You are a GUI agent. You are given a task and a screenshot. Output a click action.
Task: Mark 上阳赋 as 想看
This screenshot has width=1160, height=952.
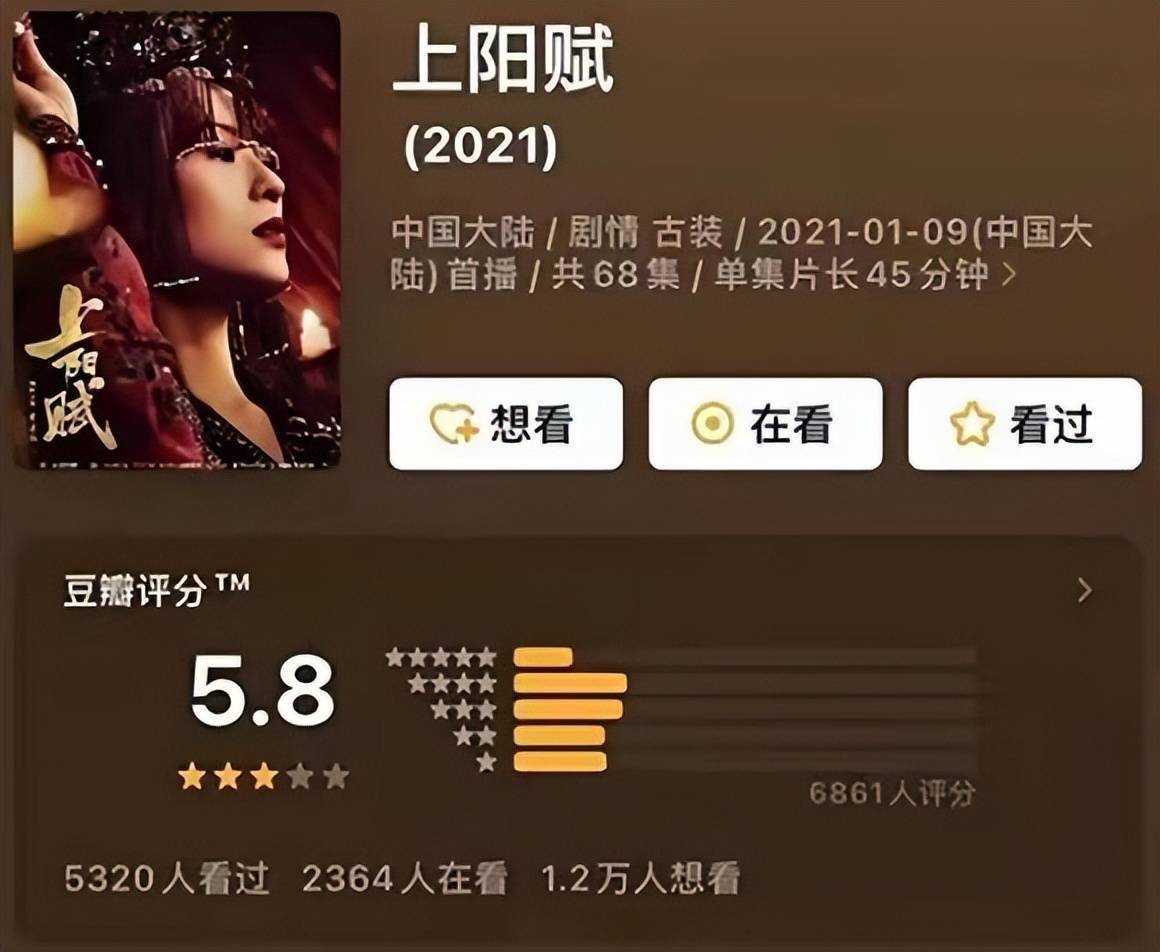505,424
